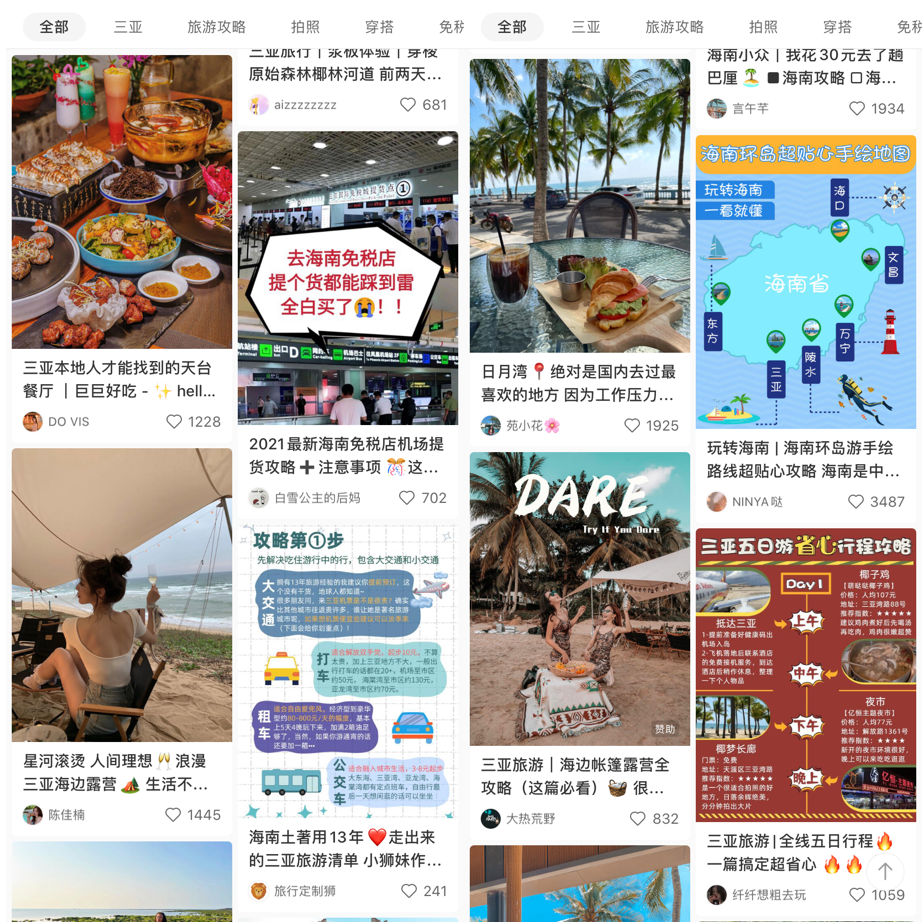
Task: Open the rooftop restaurant post by DO VIS
Action: pyautogui.click(x=121, y=201)
